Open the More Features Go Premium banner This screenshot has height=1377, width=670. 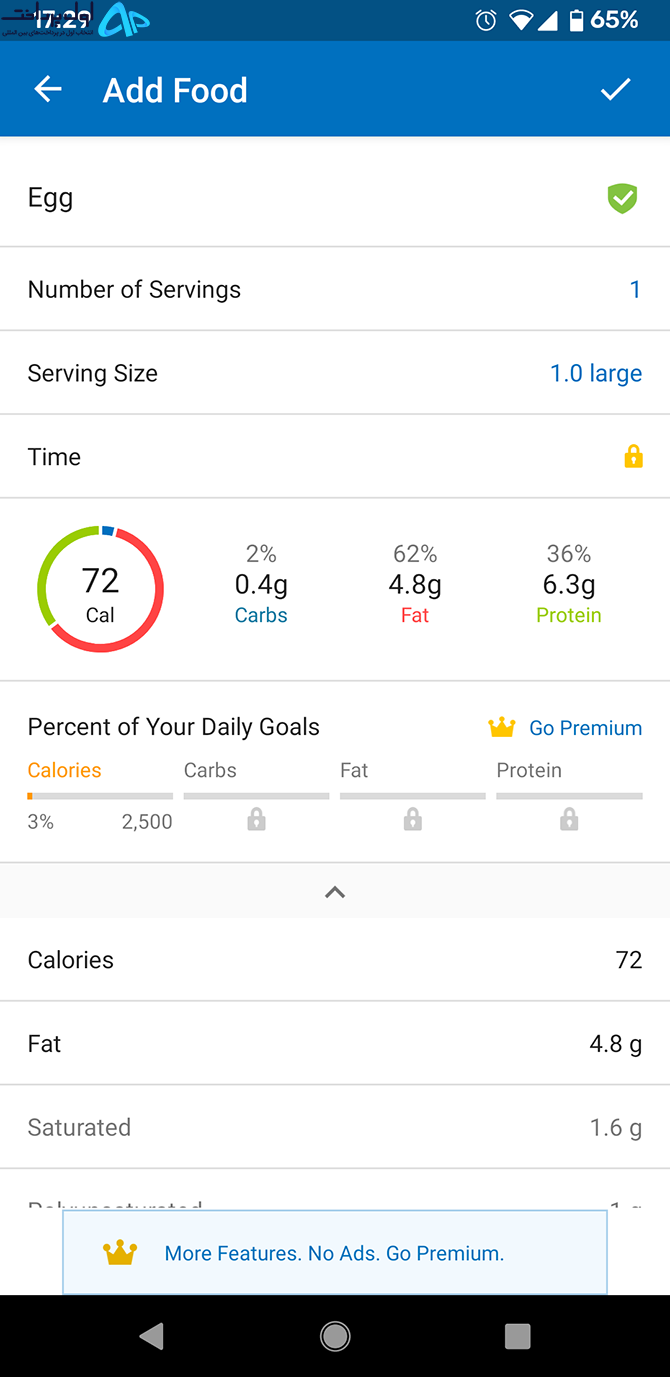click(x=335, y=1252)
